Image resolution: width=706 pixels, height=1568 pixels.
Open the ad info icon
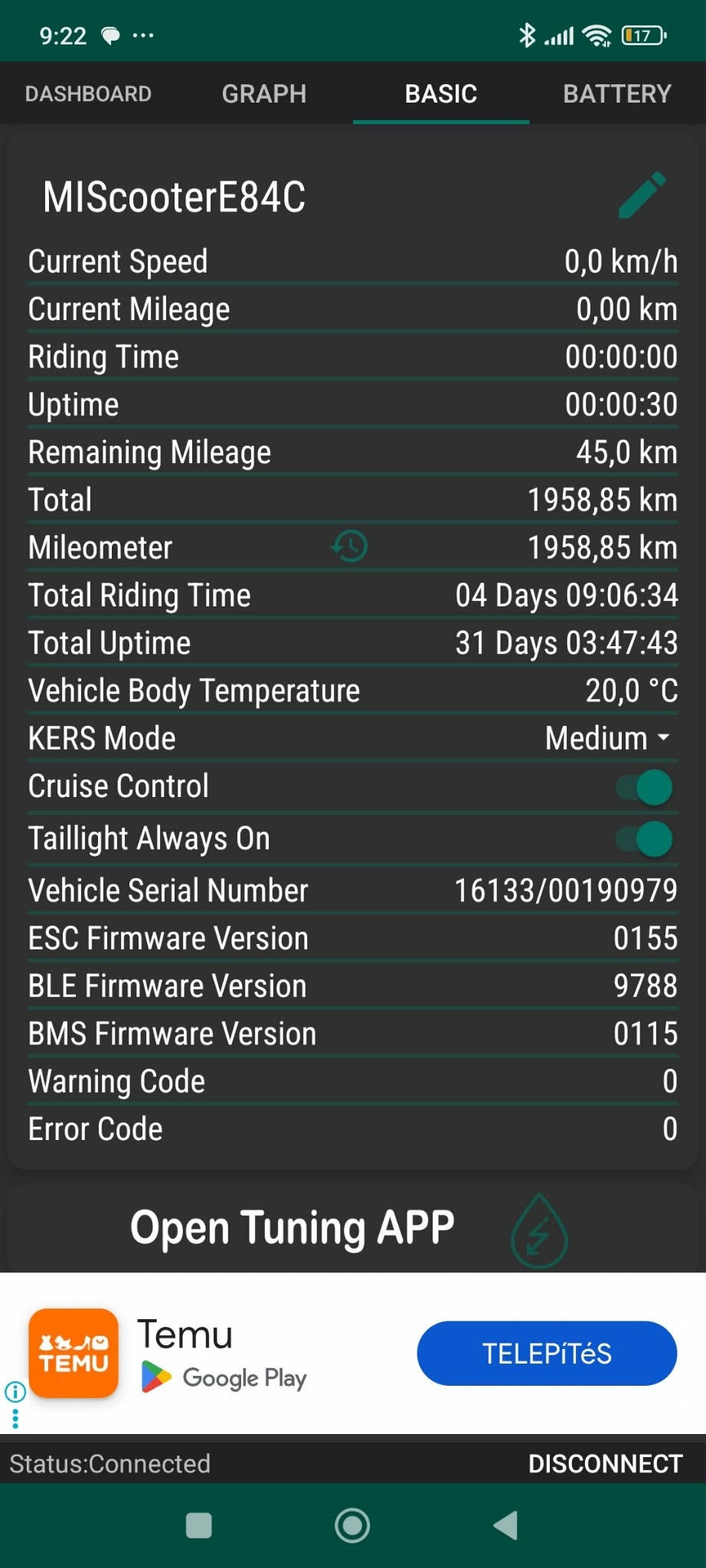tap(15, 1391)
